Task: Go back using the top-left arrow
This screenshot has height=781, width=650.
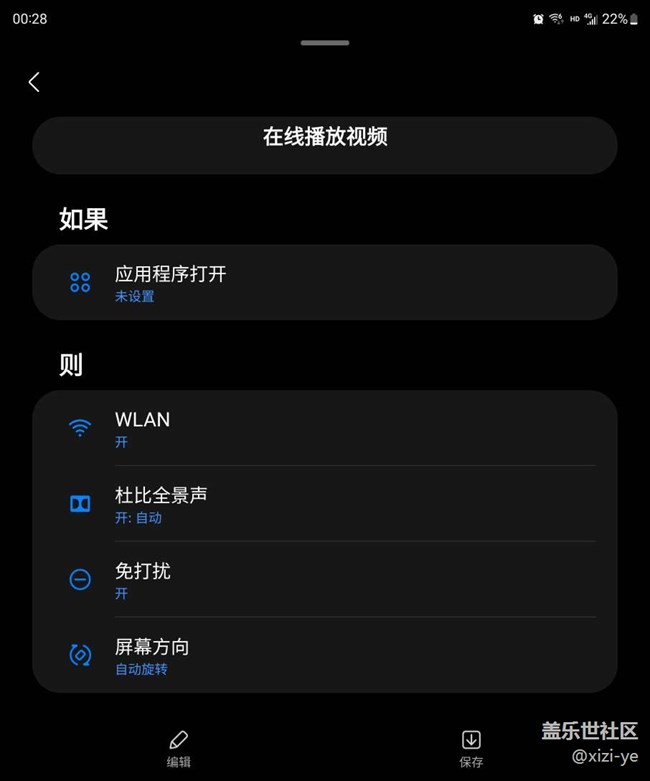Action: [x=34, y=82]
